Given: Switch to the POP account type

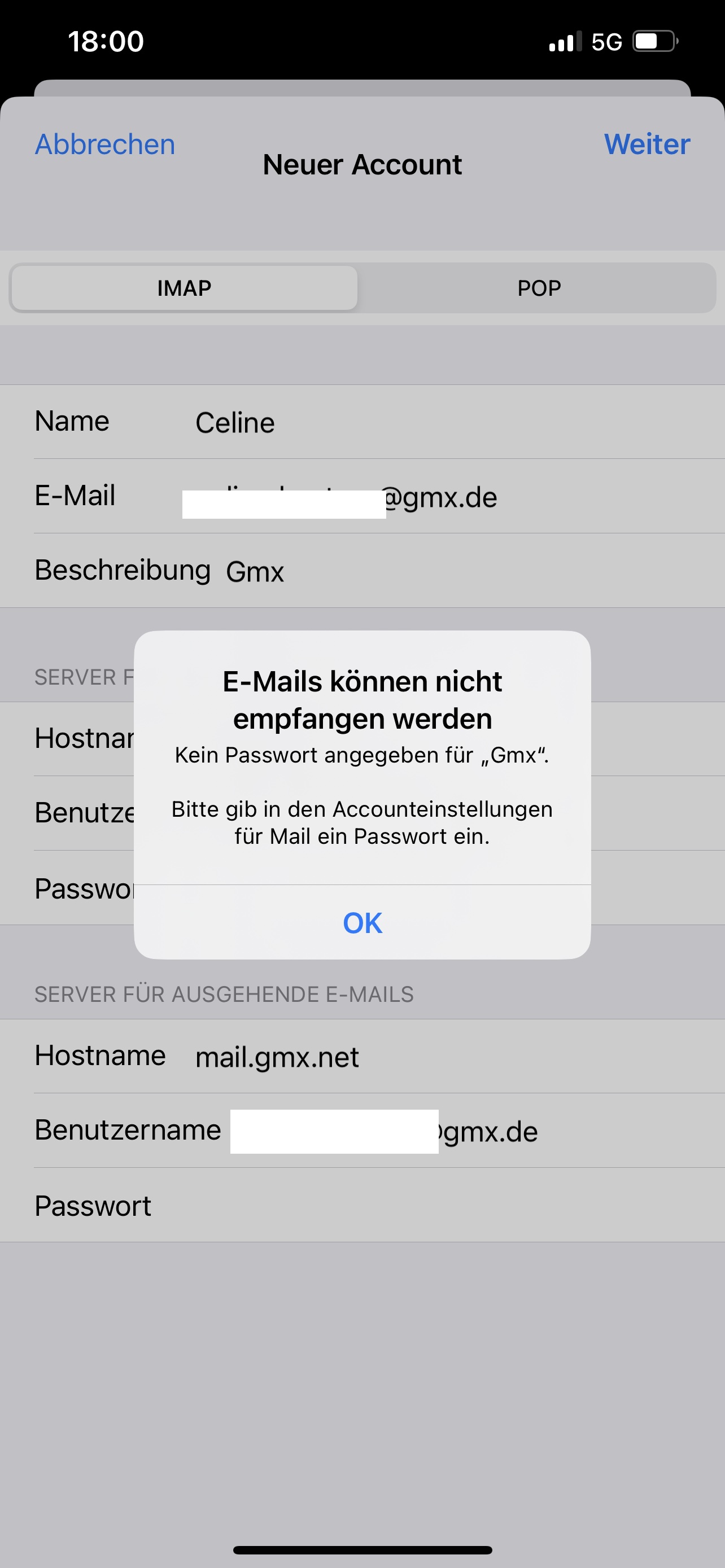Looking at the screenshot, I should click(539, 288).
